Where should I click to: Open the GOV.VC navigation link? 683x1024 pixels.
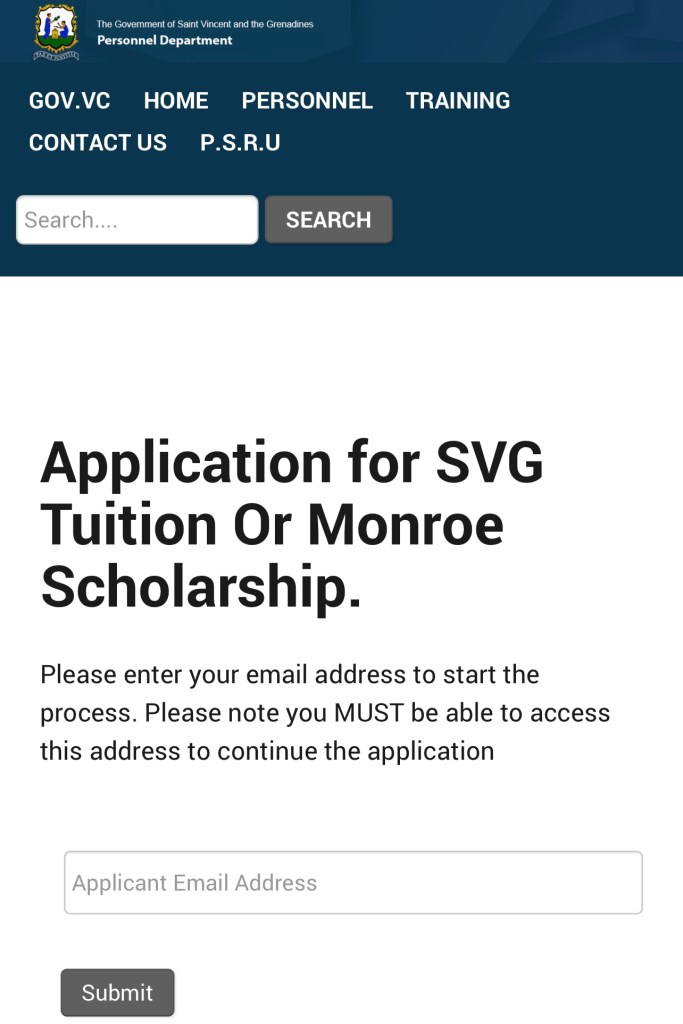coord(69,101)
